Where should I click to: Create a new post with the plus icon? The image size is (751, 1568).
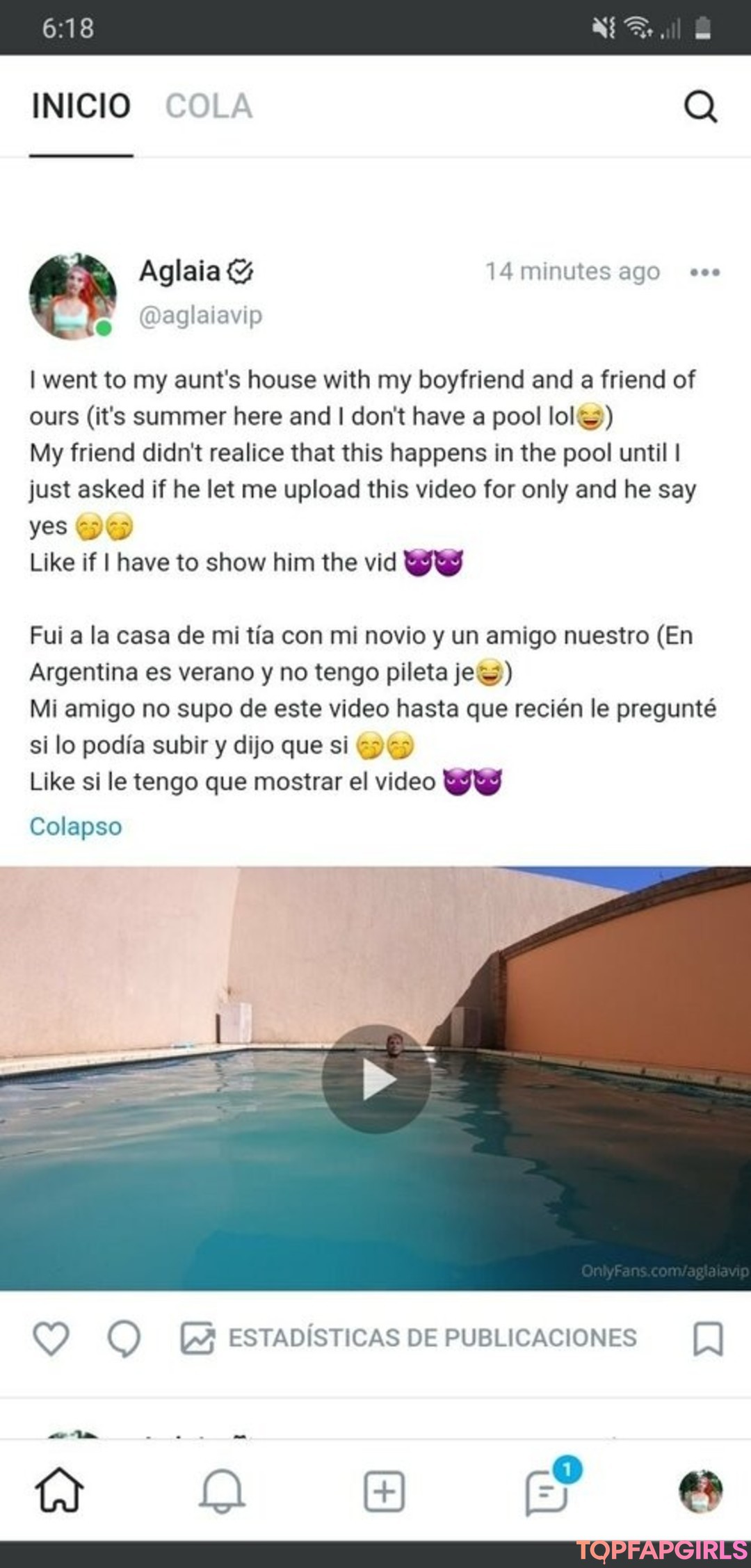[x=384, y=1491]
